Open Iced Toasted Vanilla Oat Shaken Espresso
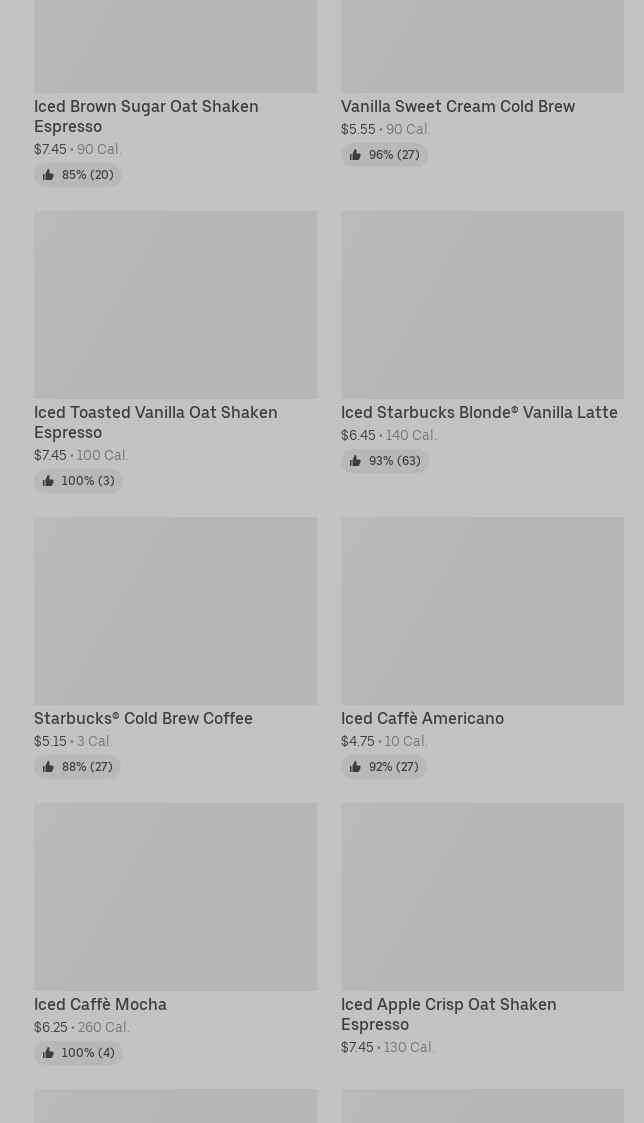Image resolution: width=644 pixels, height=1123 pixels. [176, 351]
